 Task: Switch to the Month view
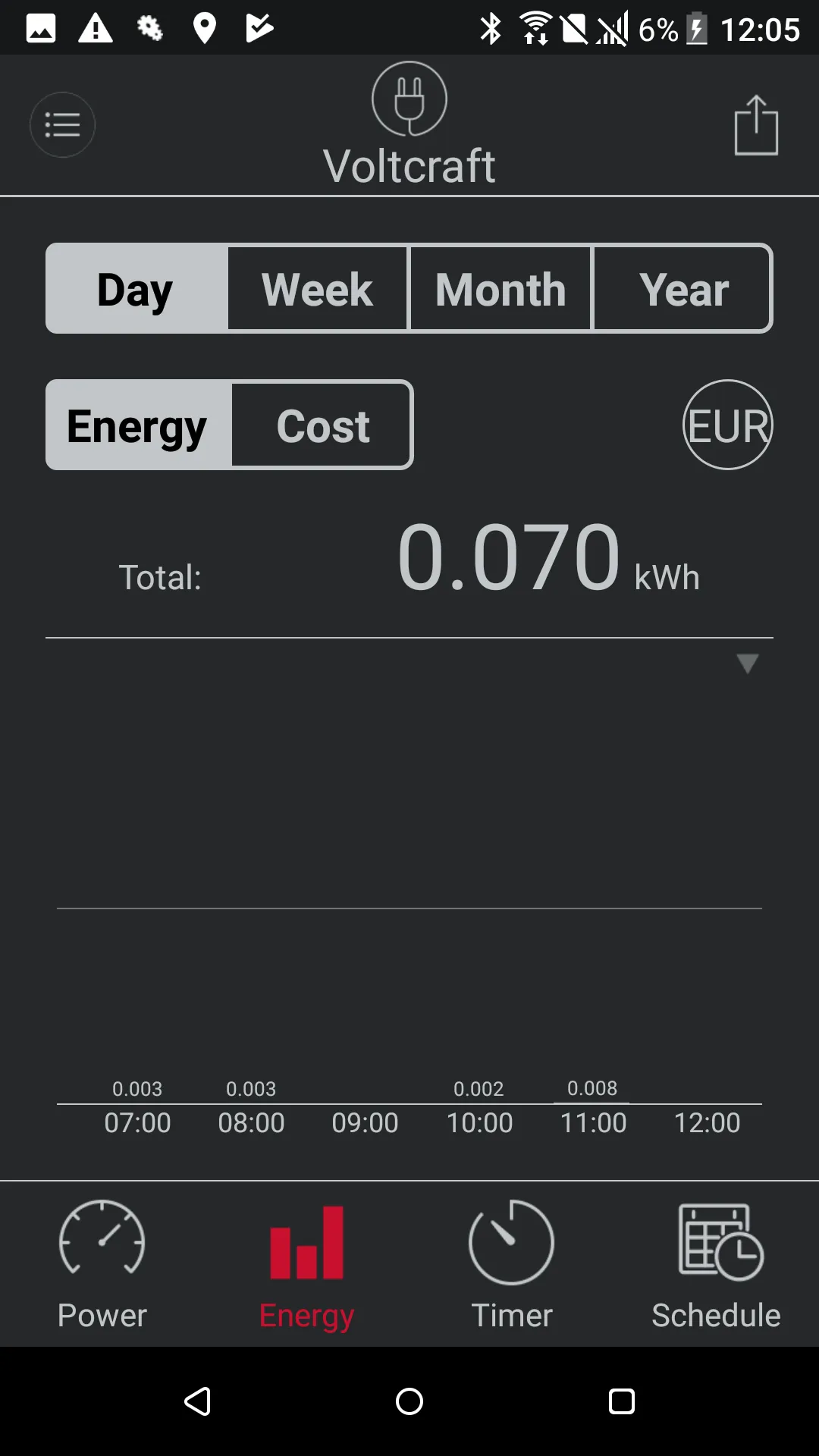point(500,289)
